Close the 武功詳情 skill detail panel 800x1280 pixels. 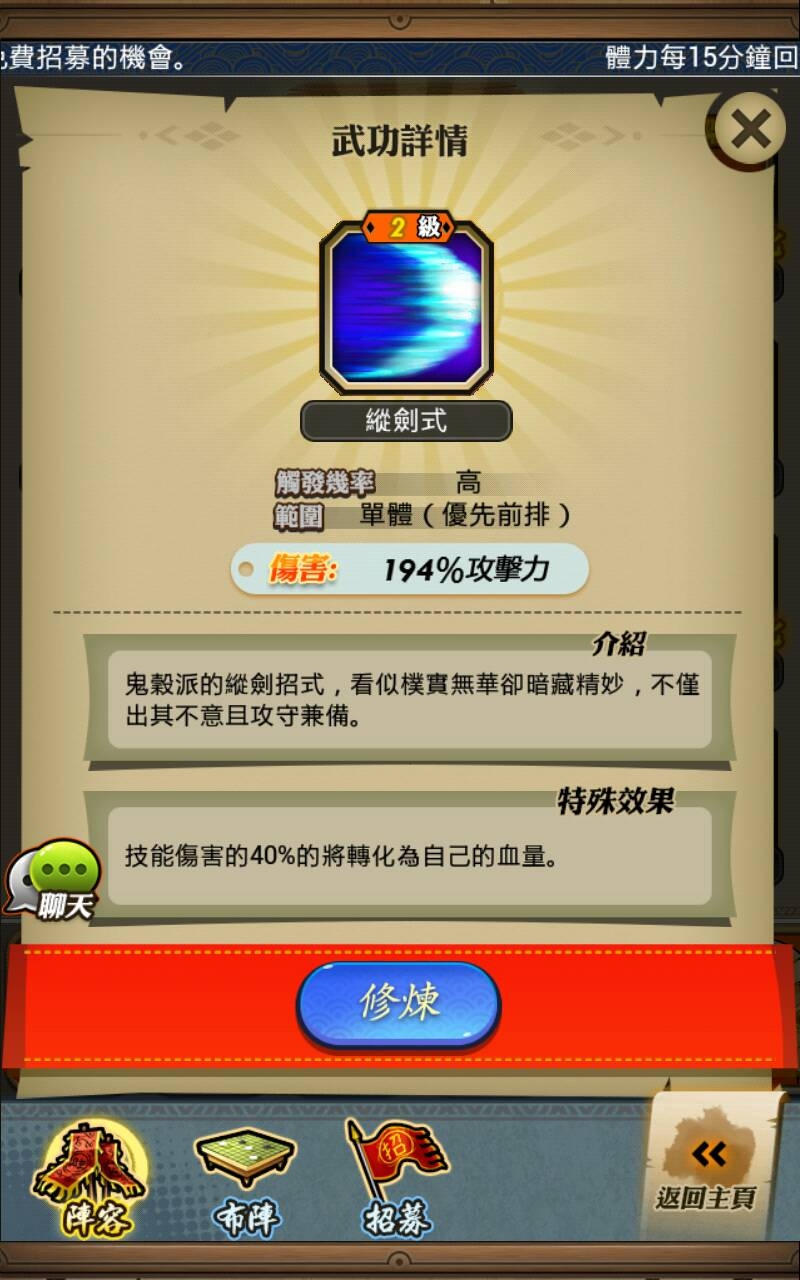pos(750,129)
